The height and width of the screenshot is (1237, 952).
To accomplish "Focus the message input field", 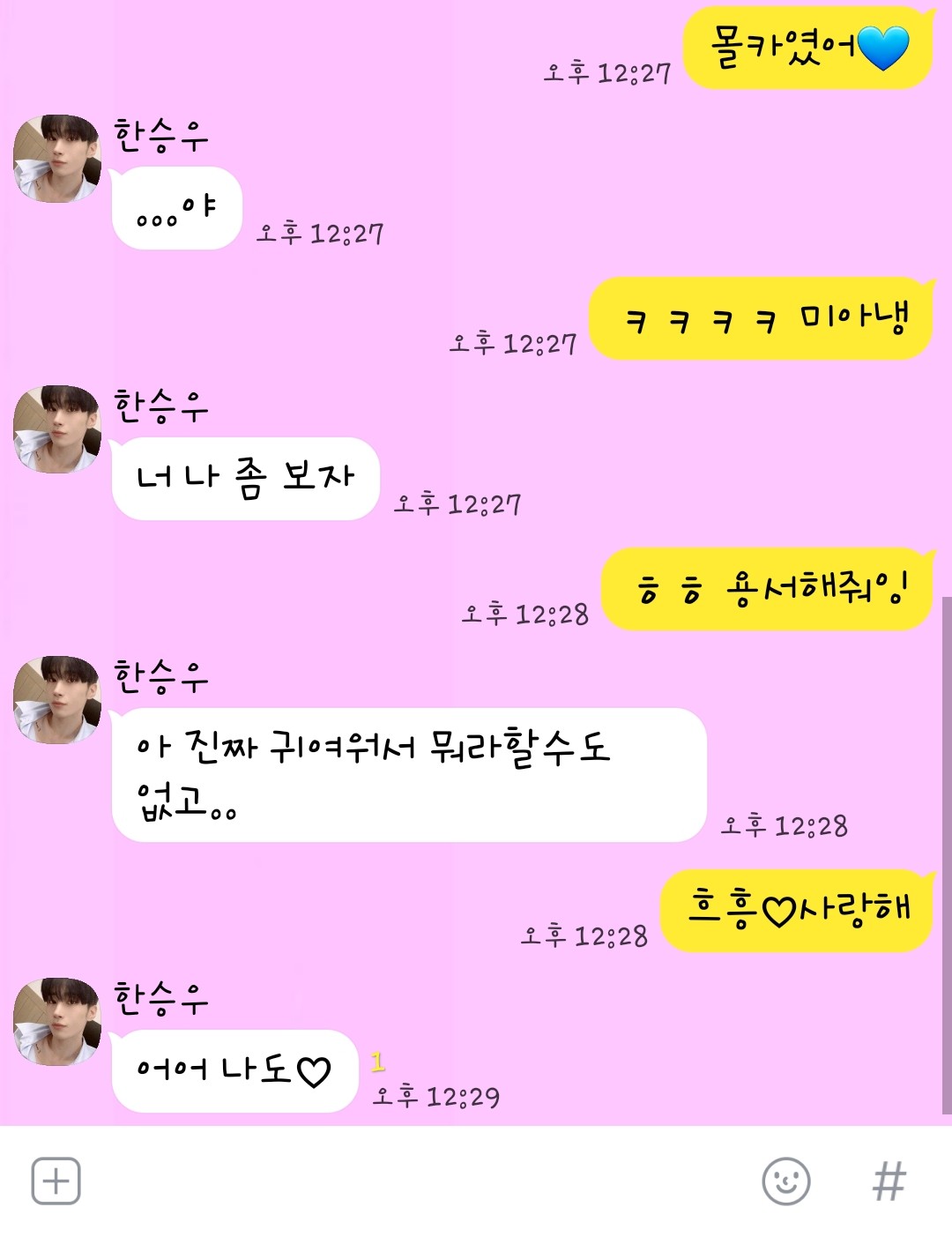I will point(414,1181).
